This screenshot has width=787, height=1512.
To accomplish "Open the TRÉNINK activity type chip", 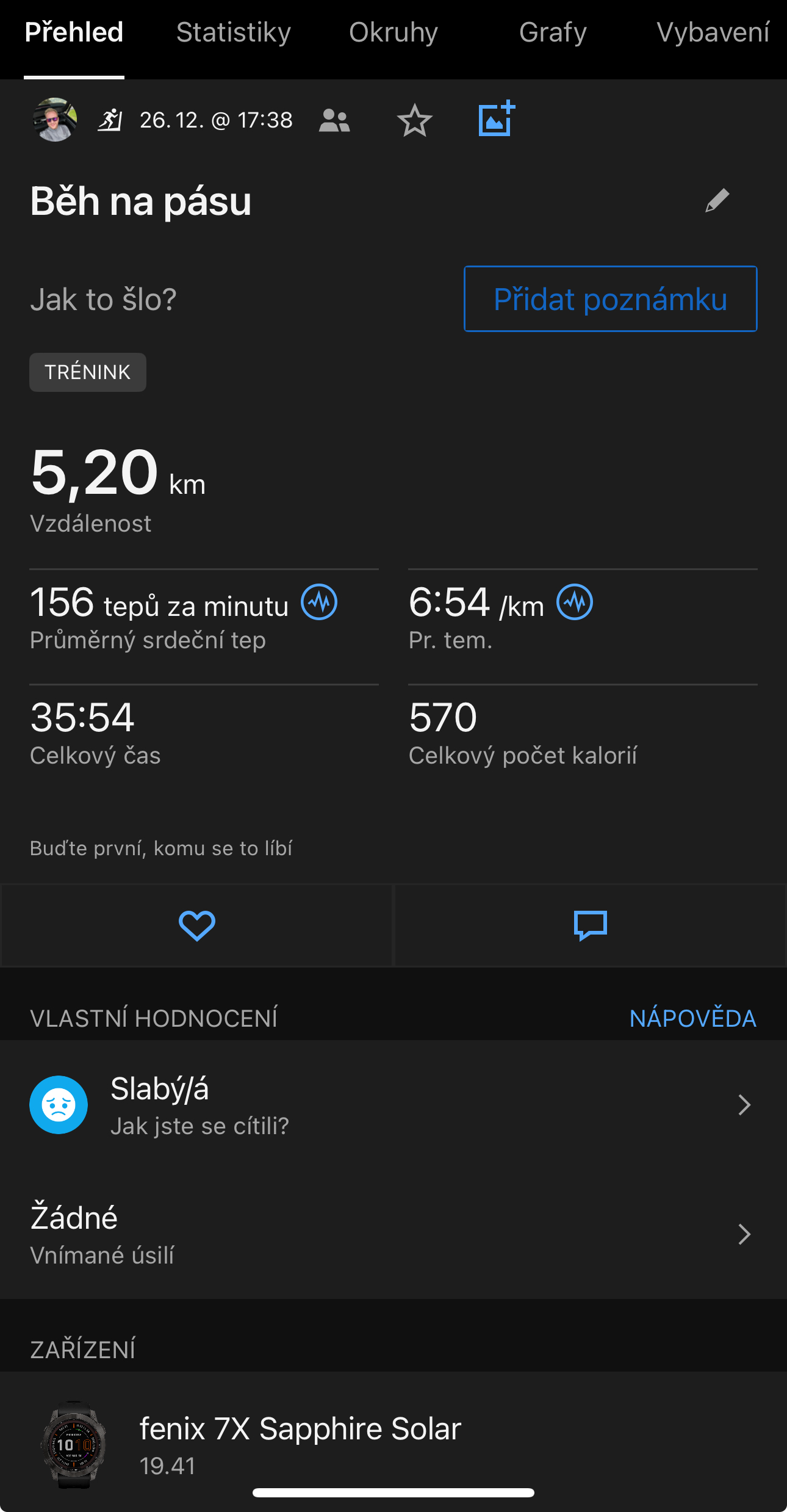I will tap(88, 372).
